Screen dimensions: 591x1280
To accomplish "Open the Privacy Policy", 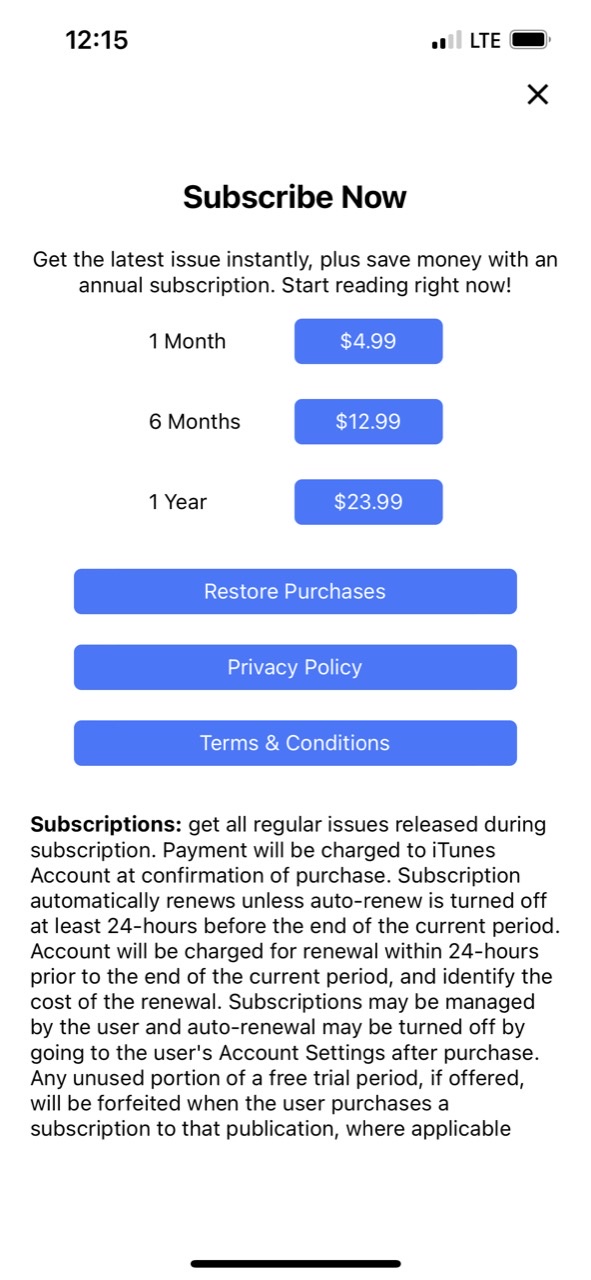I will click(x=295, y=667).
